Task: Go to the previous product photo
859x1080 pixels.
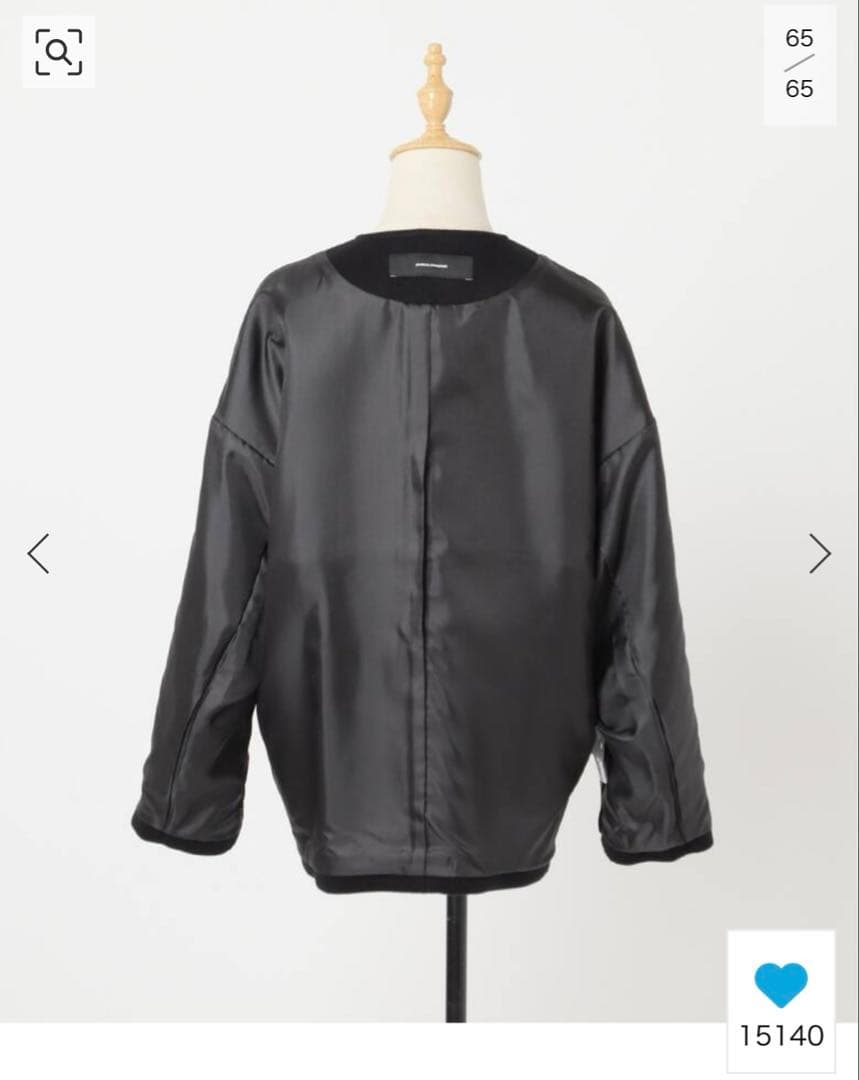Action: [38, 553]
